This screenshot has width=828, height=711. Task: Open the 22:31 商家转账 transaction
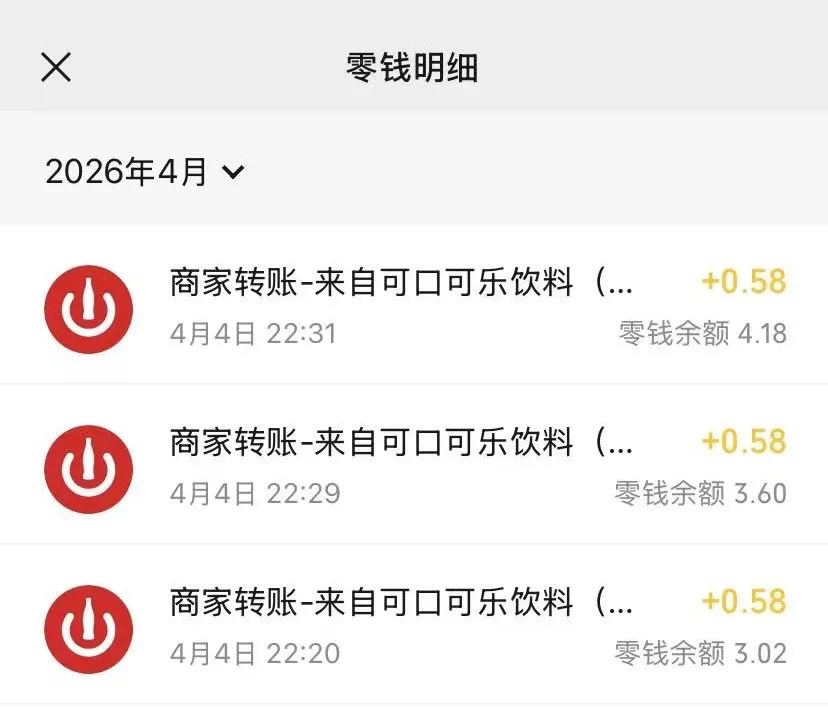(414, 305)
